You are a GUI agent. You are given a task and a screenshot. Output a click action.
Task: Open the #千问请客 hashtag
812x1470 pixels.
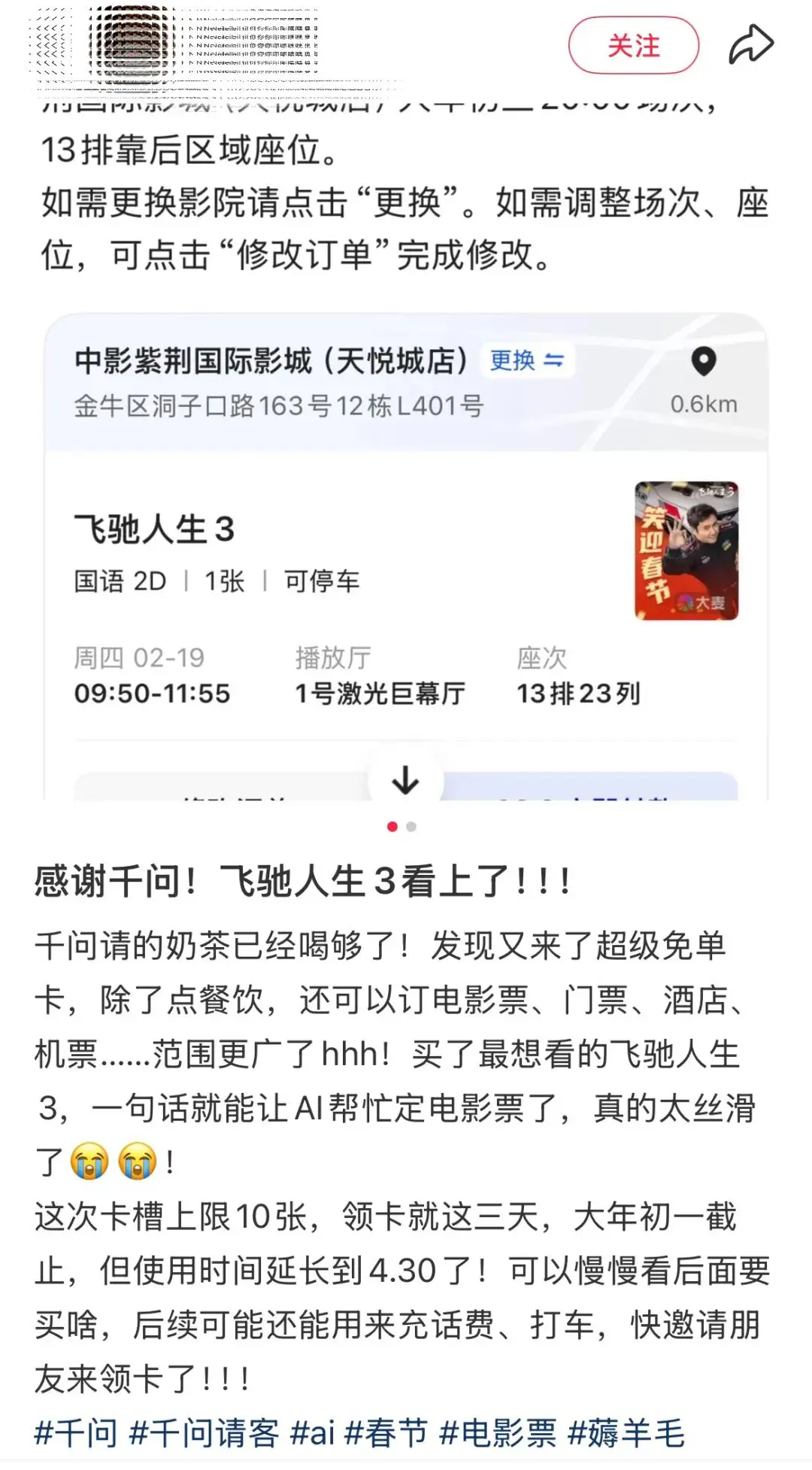click(x=204, y=1433)
